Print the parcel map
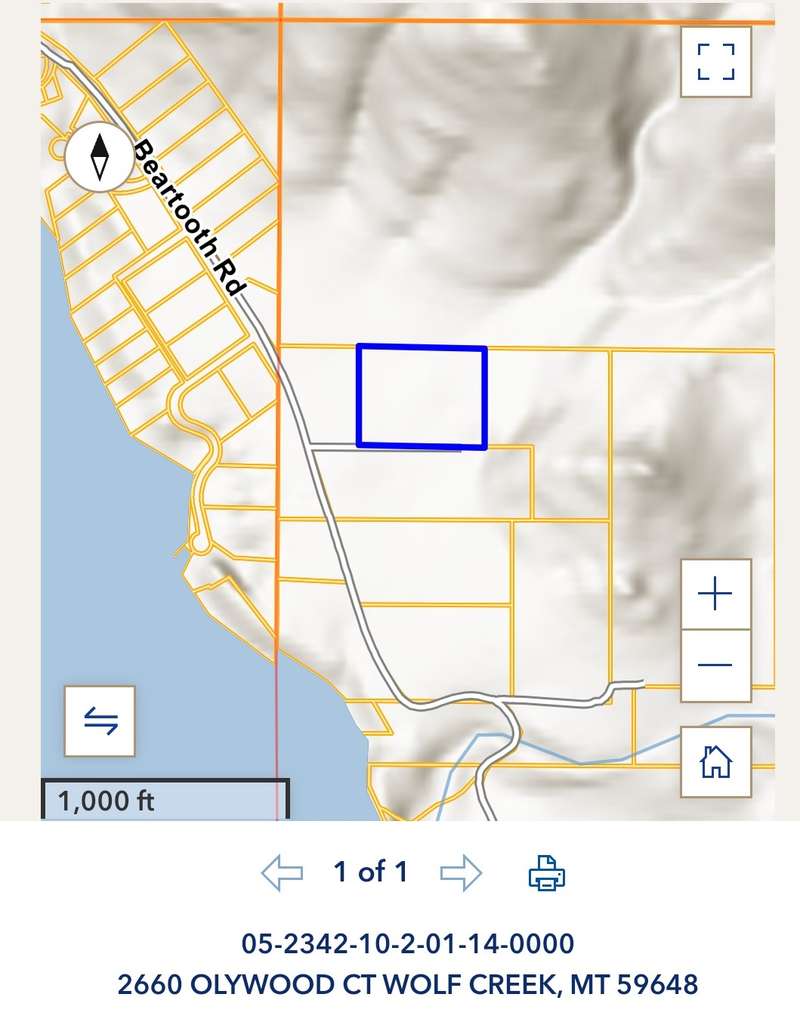This screenshot has width=800, height=1009. (x=547, y=873)
